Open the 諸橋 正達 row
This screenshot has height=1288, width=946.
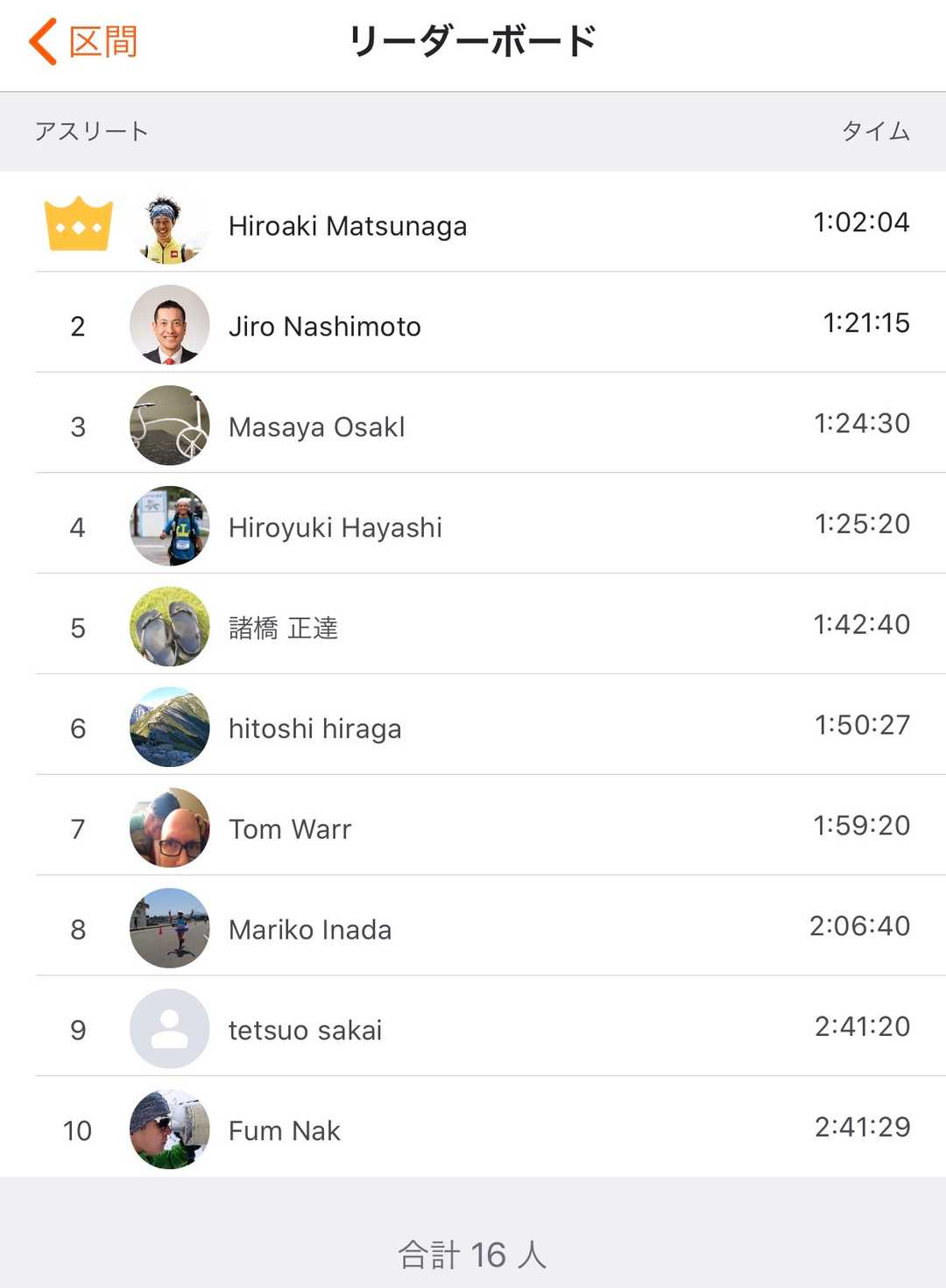tap(473, 624)
